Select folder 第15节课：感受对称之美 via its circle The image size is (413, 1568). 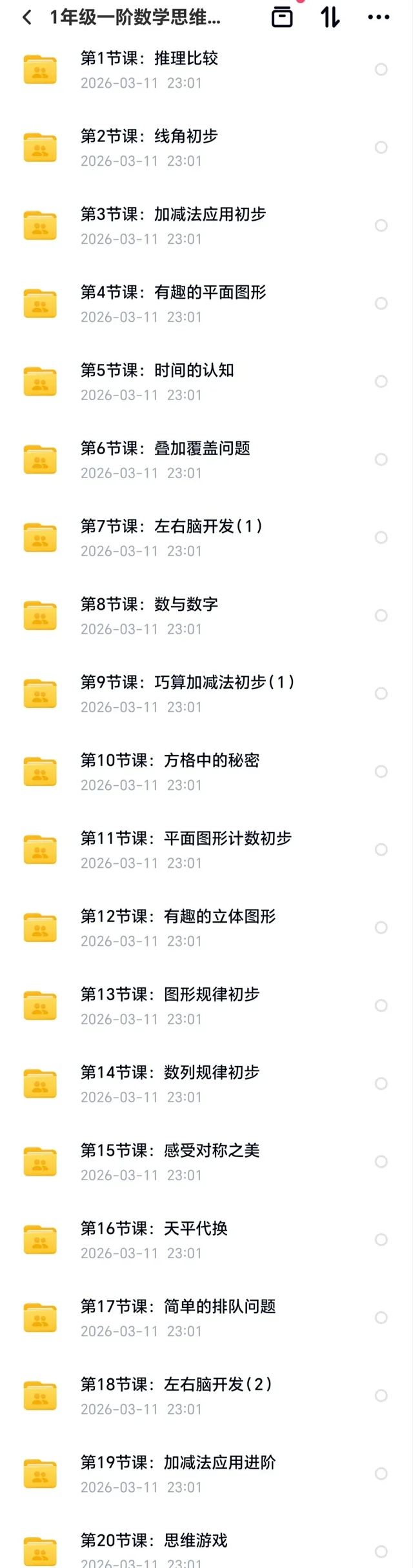coord(381,1161)
